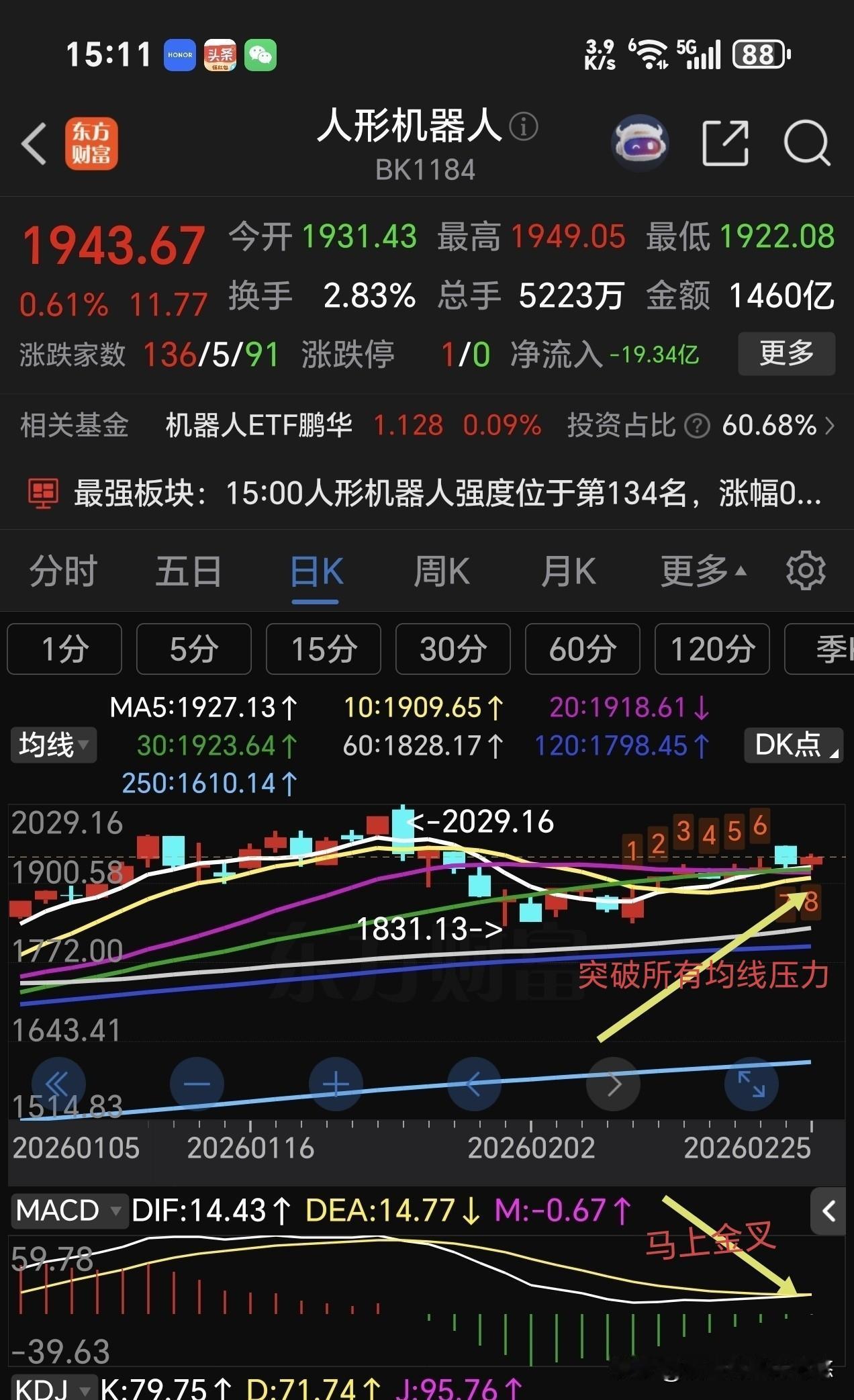
Task: Zoom in on chart with plus icon
Action: pos(336,1084)
